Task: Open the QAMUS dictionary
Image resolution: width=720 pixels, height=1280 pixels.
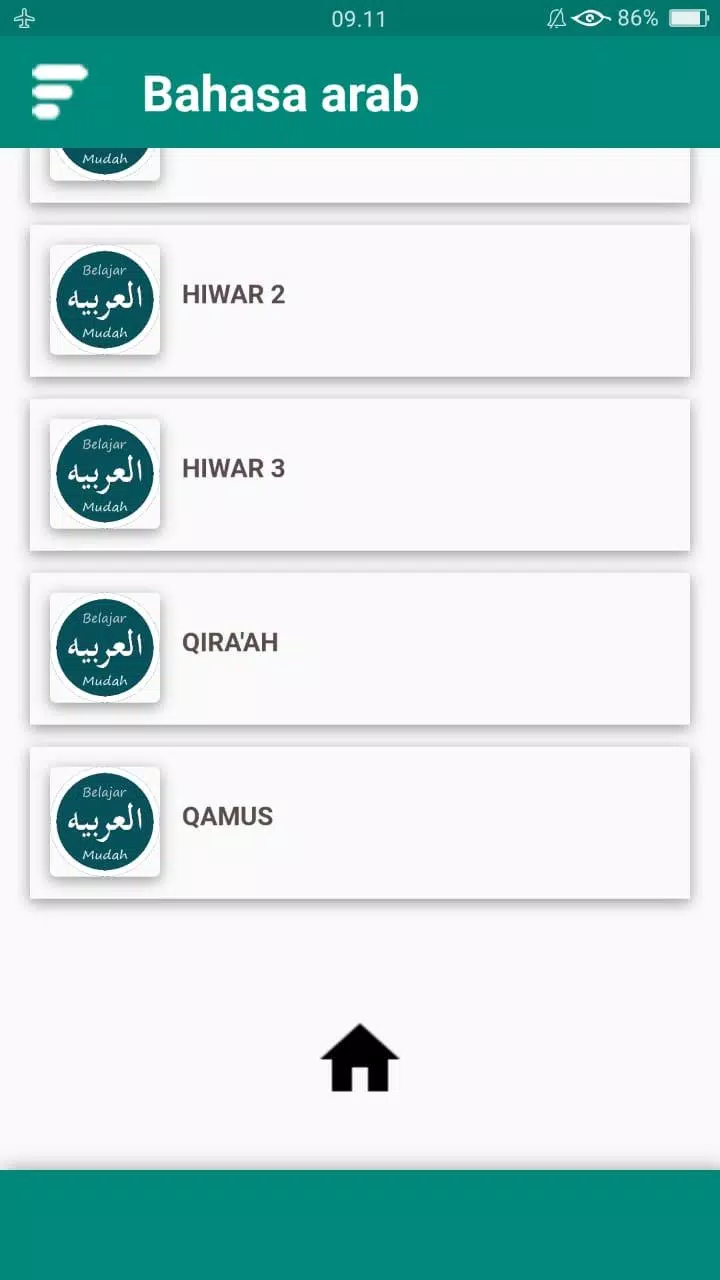Action: click(x=360, y=822)
